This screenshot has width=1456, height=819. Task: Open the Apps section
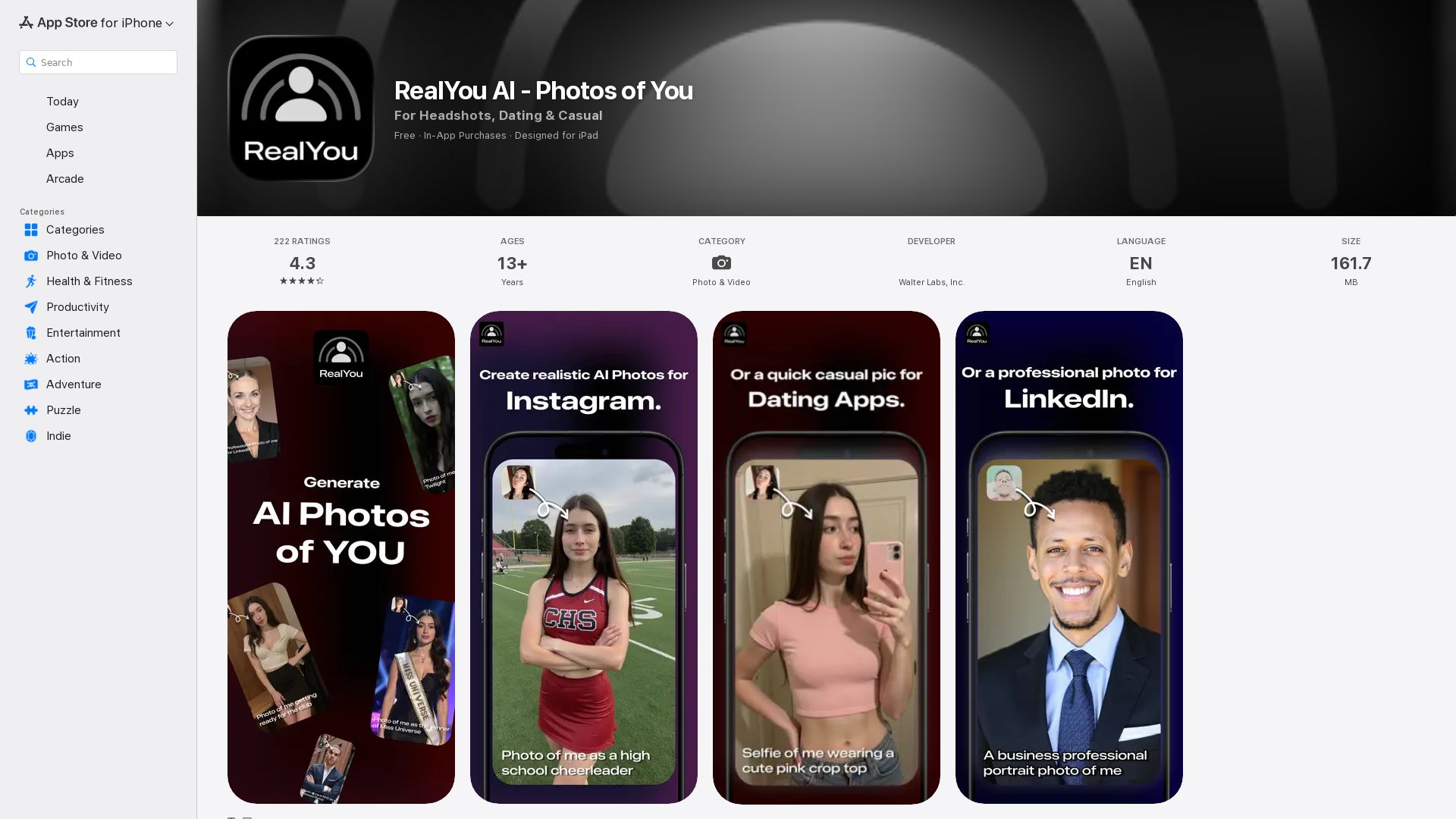(60, 153)
